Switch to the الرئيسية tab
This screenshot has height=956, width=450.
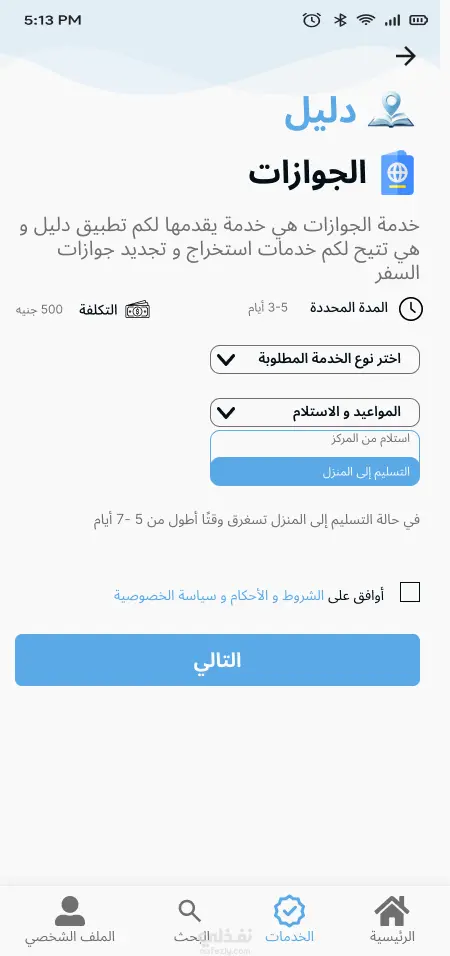pos(392,919)
